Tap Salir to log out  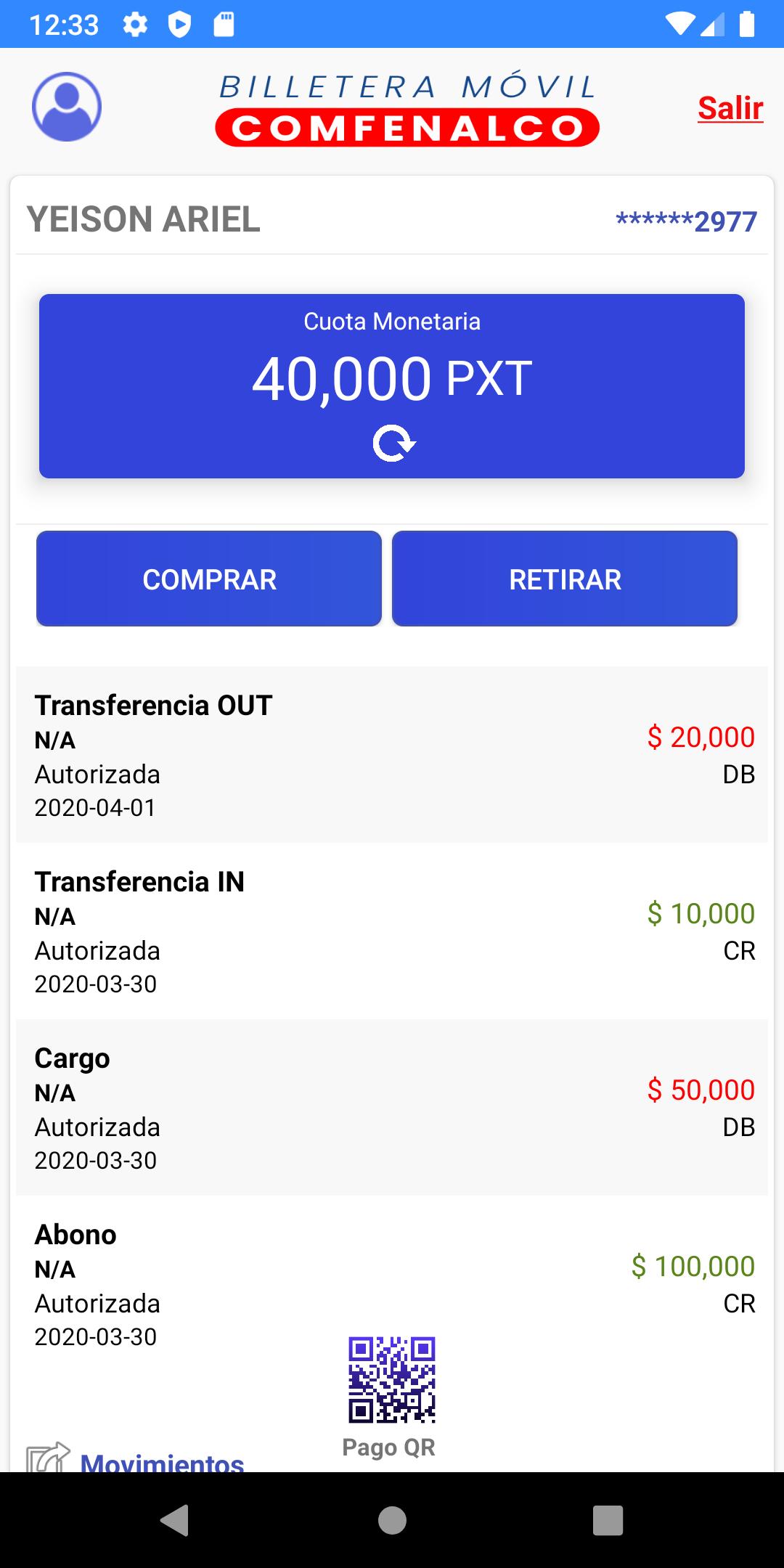click(x=730, y=108)
